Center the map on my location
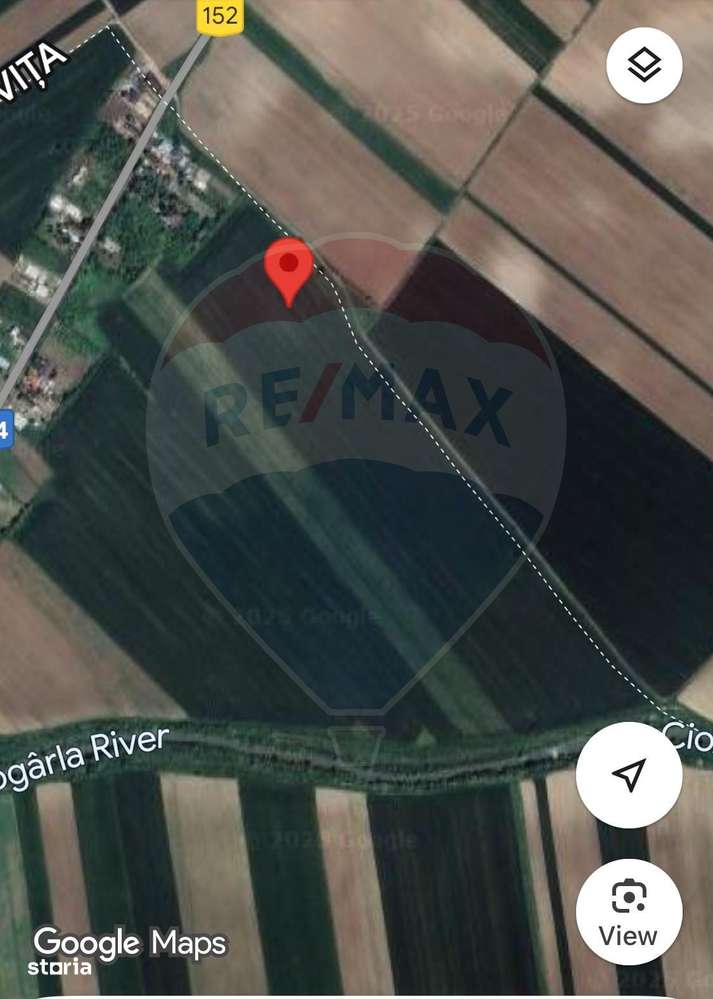713x999 pixels. pos(629,775)
